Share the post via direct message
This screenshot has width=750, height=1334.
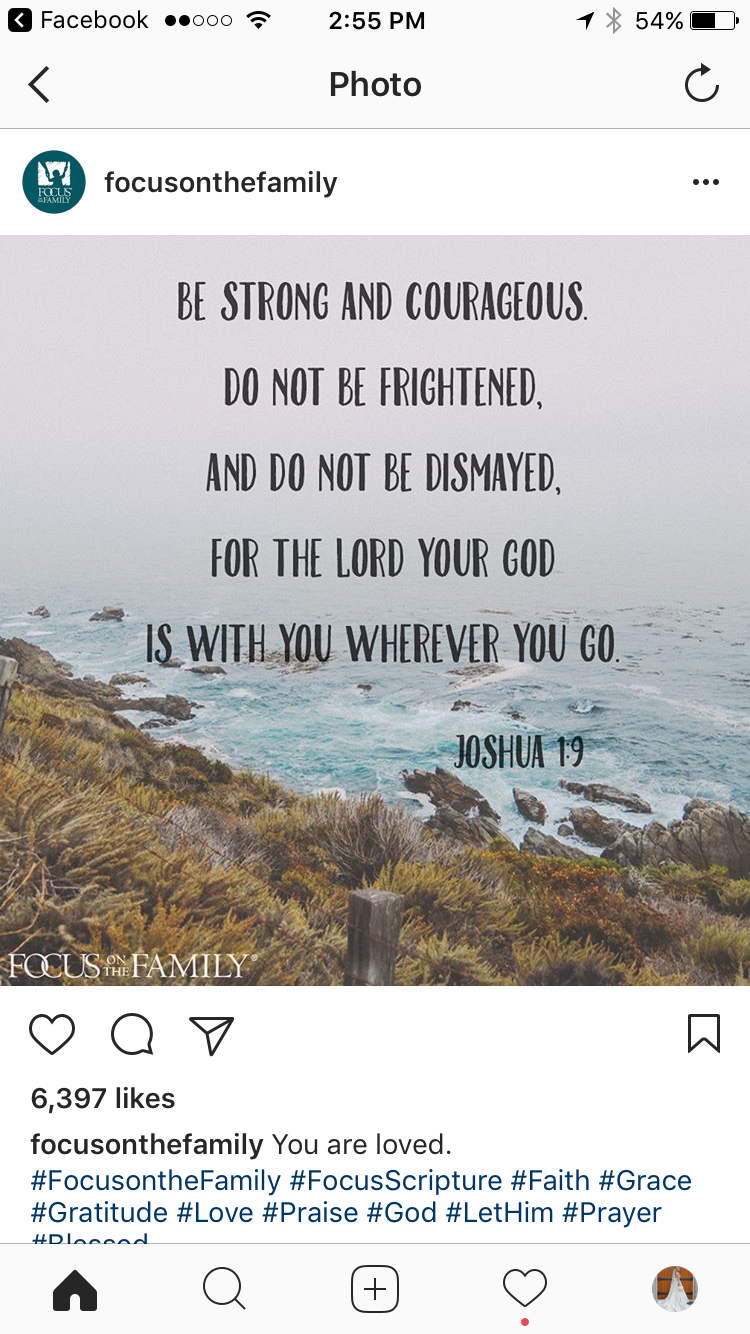(211, 1035)
